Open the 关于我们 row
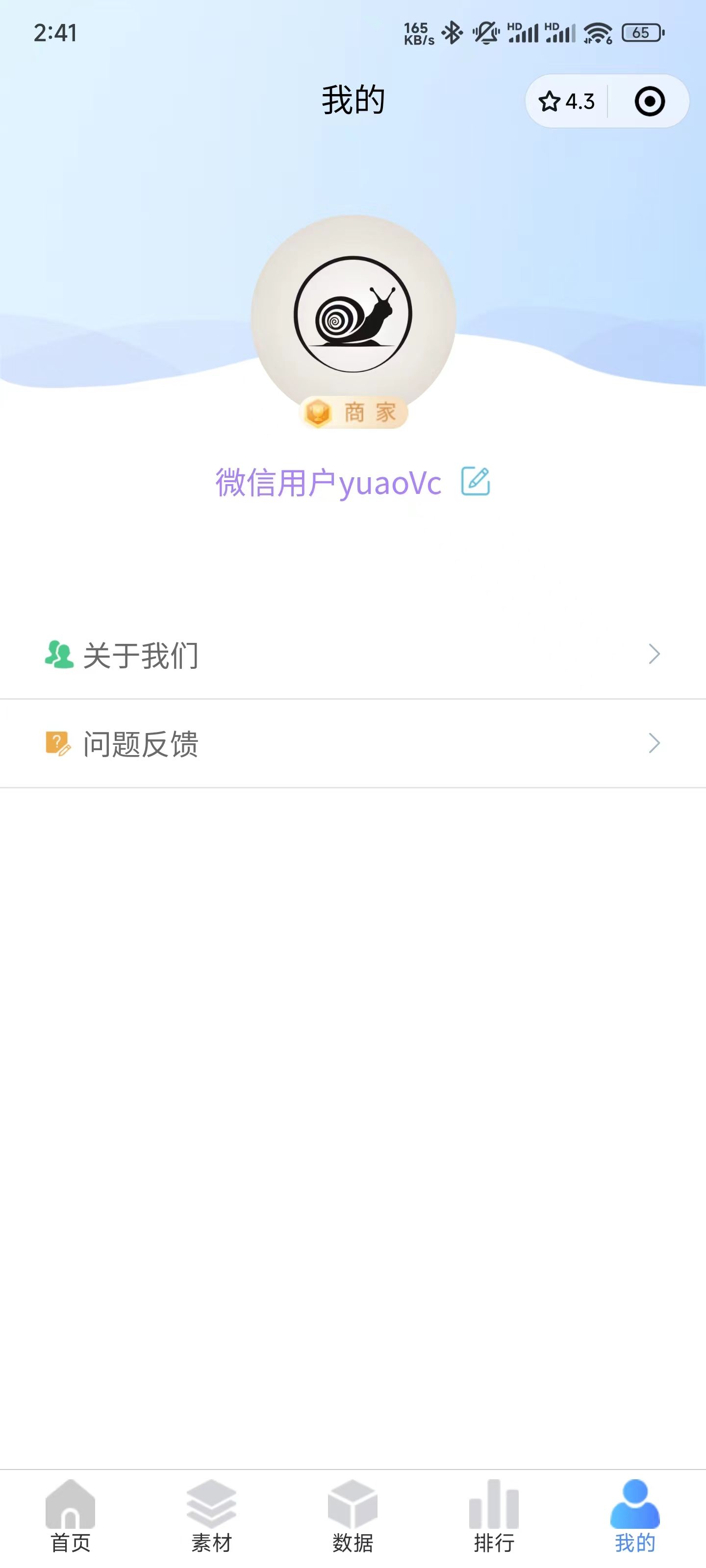 click(353, 655)
